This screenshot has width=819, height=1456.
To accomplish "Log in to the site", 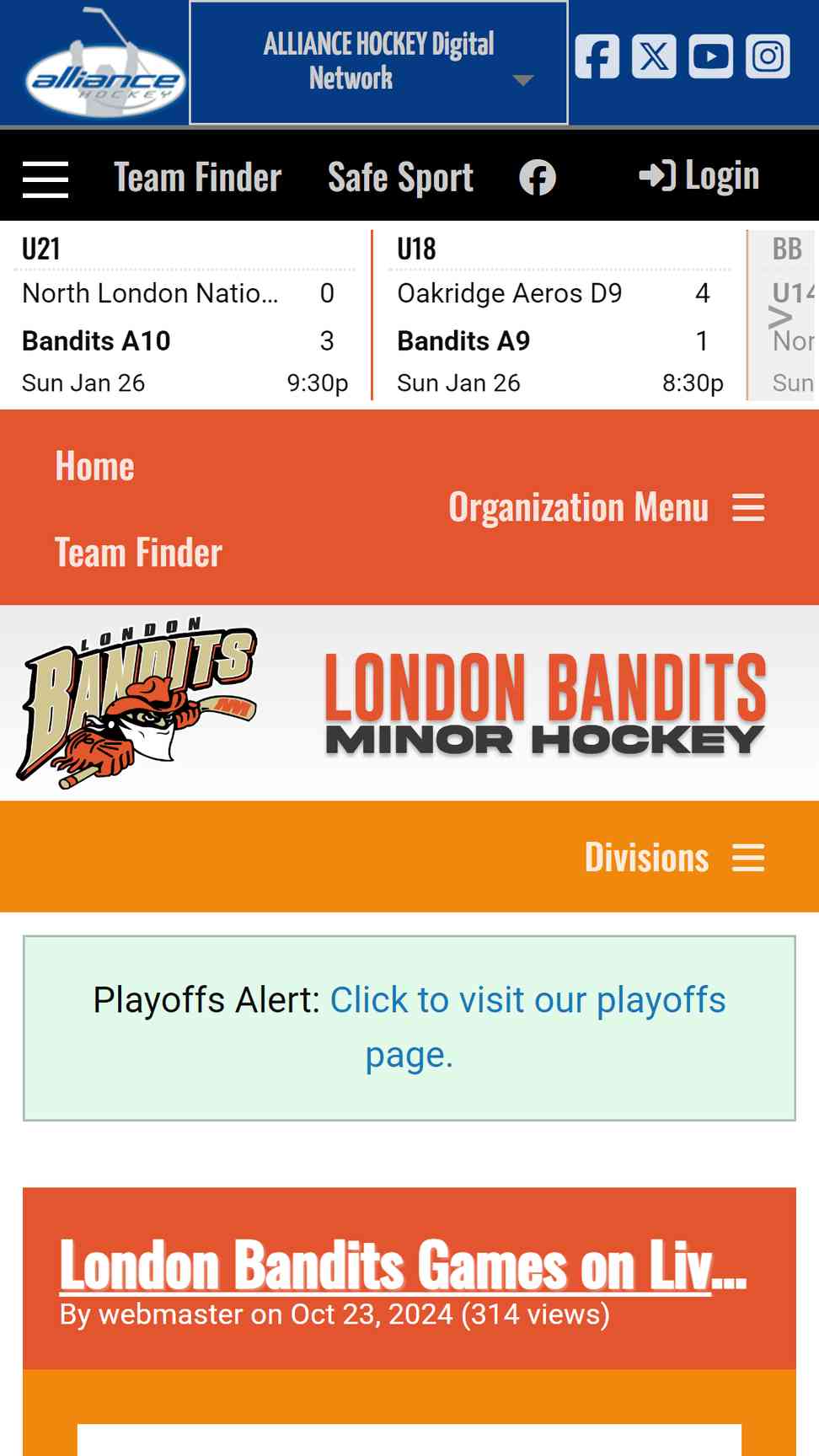I will coord(699,176).
